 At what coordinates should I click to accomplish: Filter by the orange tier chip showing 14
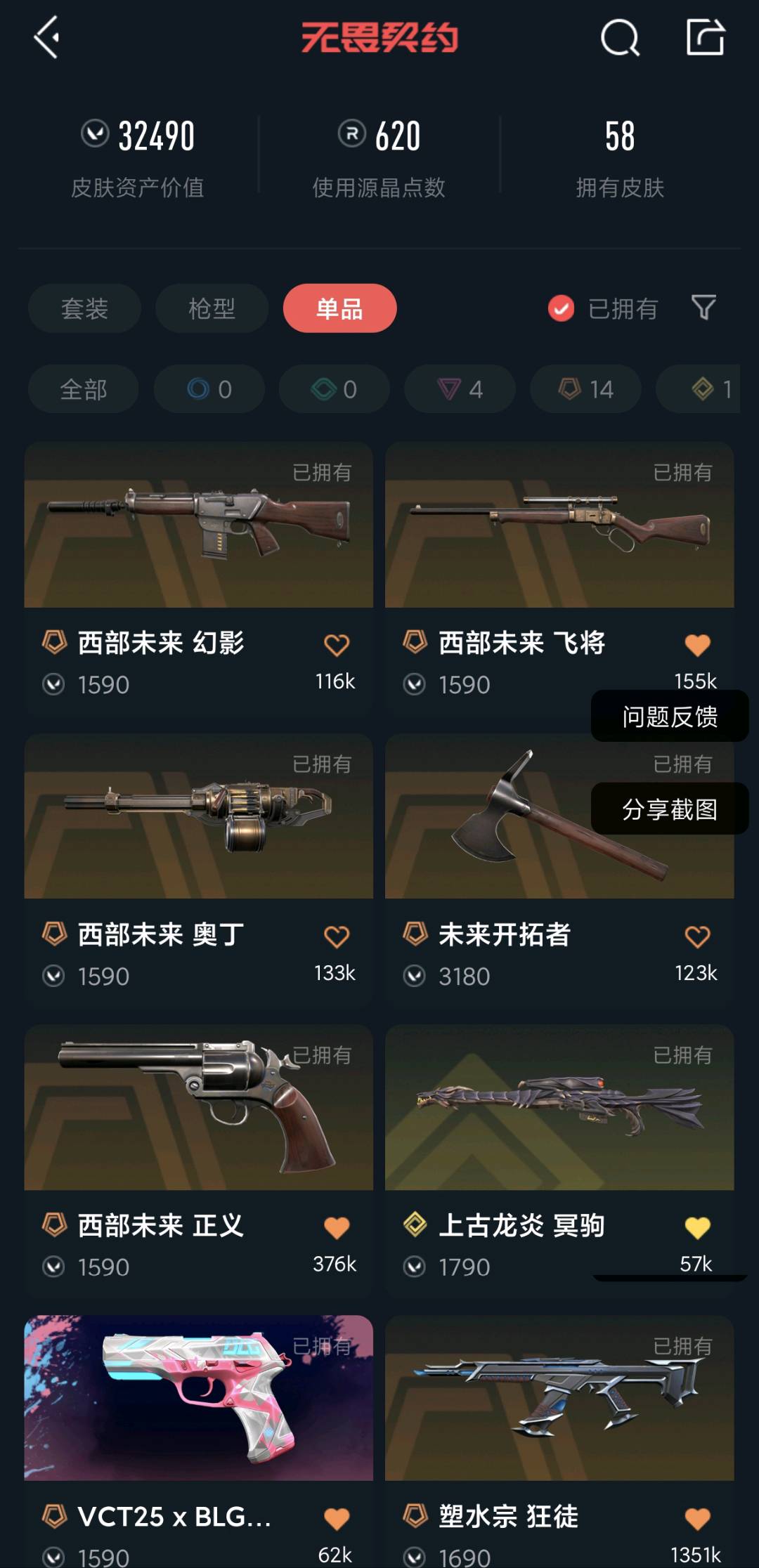click(585, 389)
